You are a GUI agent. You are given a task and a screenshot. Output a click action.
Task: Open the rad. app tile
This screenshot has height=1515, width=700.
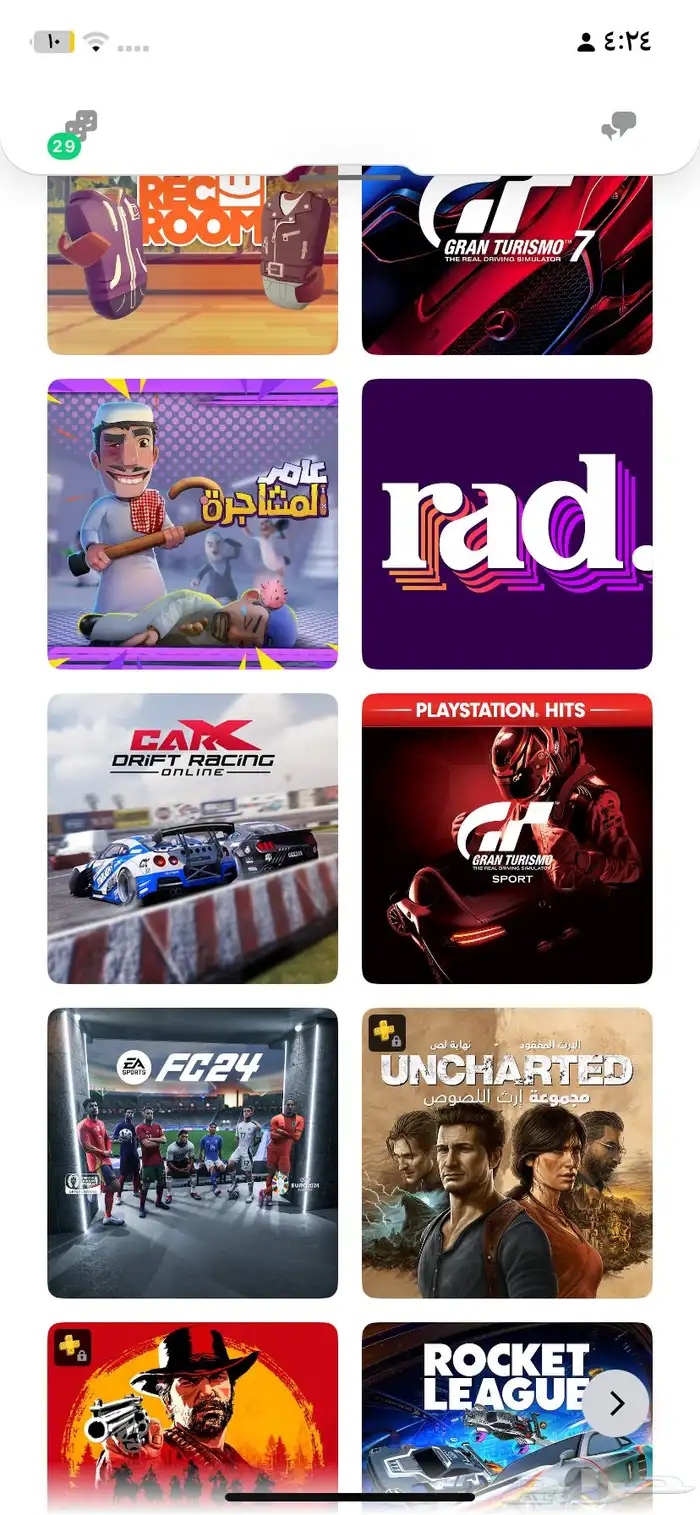click(506, 523)
